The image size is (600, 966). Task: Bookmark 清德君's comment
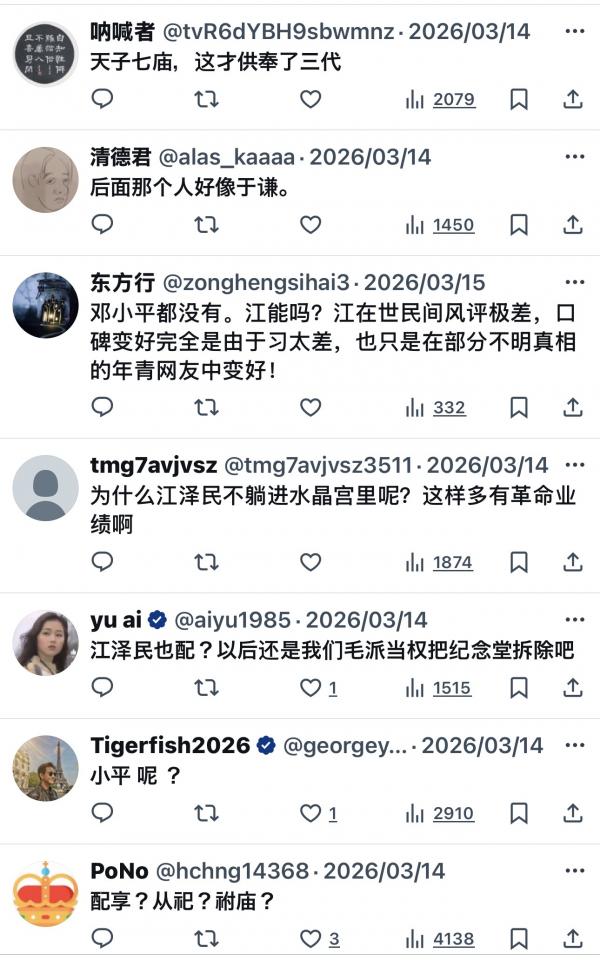click(x=519, y=225)
